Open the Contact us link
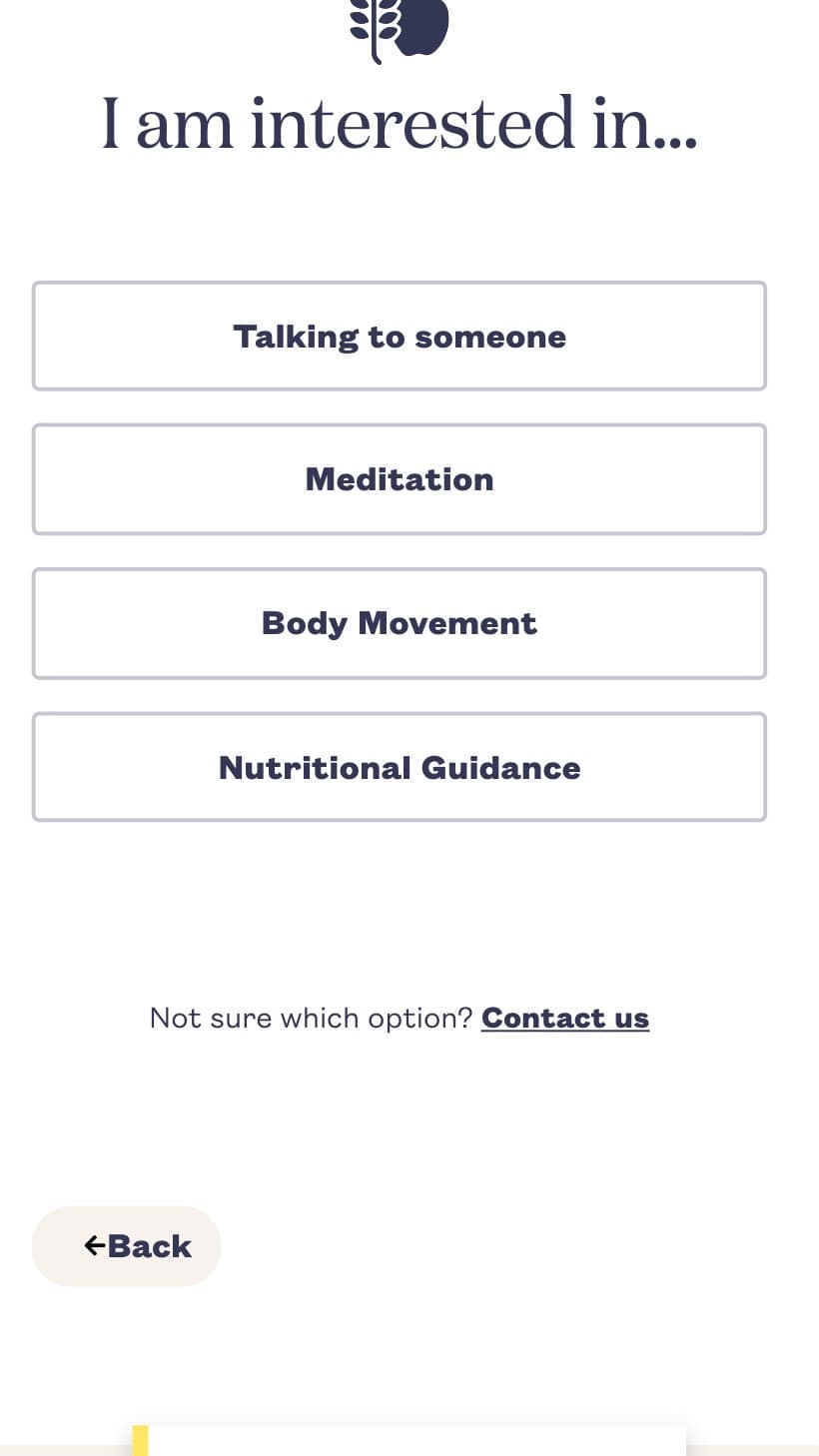The width and height of the screenshot is (819, 1456). (565, 1018)
